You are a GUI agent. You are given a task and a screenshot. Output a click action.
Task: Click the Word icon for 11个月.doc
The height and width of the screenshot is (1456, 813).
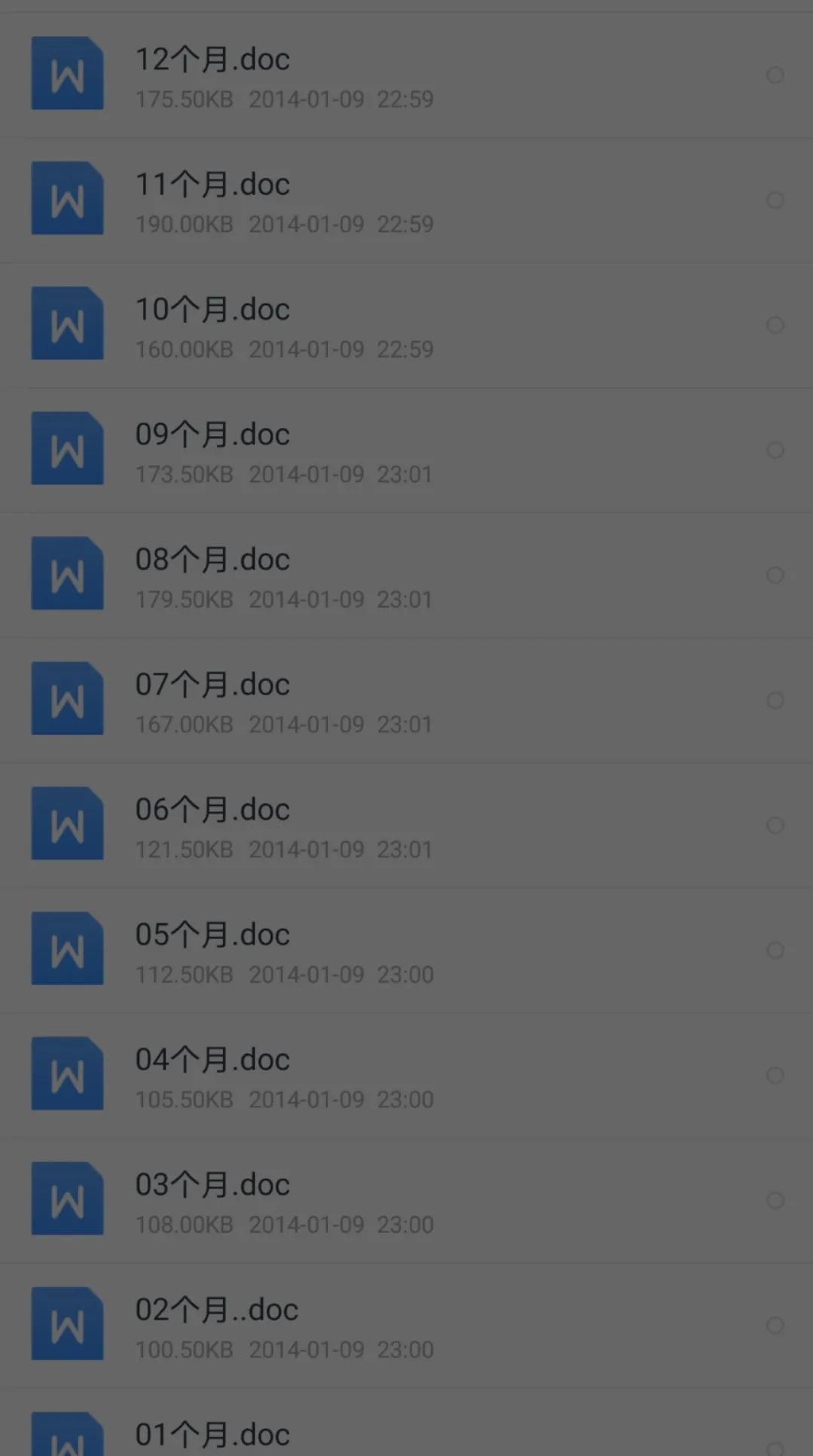click(67, 198)
